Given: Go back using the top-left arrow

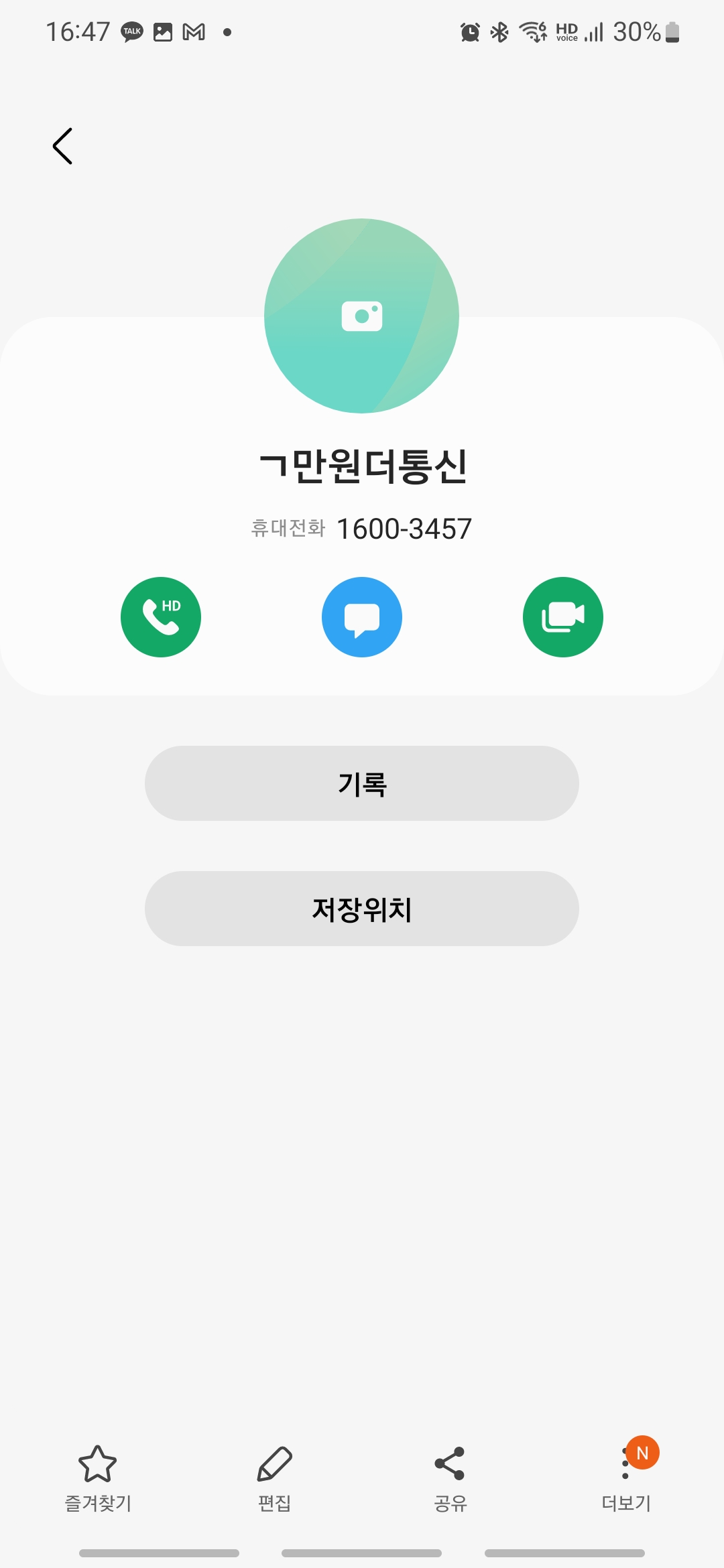Looking at the screenshot, I should click(62, 146).
